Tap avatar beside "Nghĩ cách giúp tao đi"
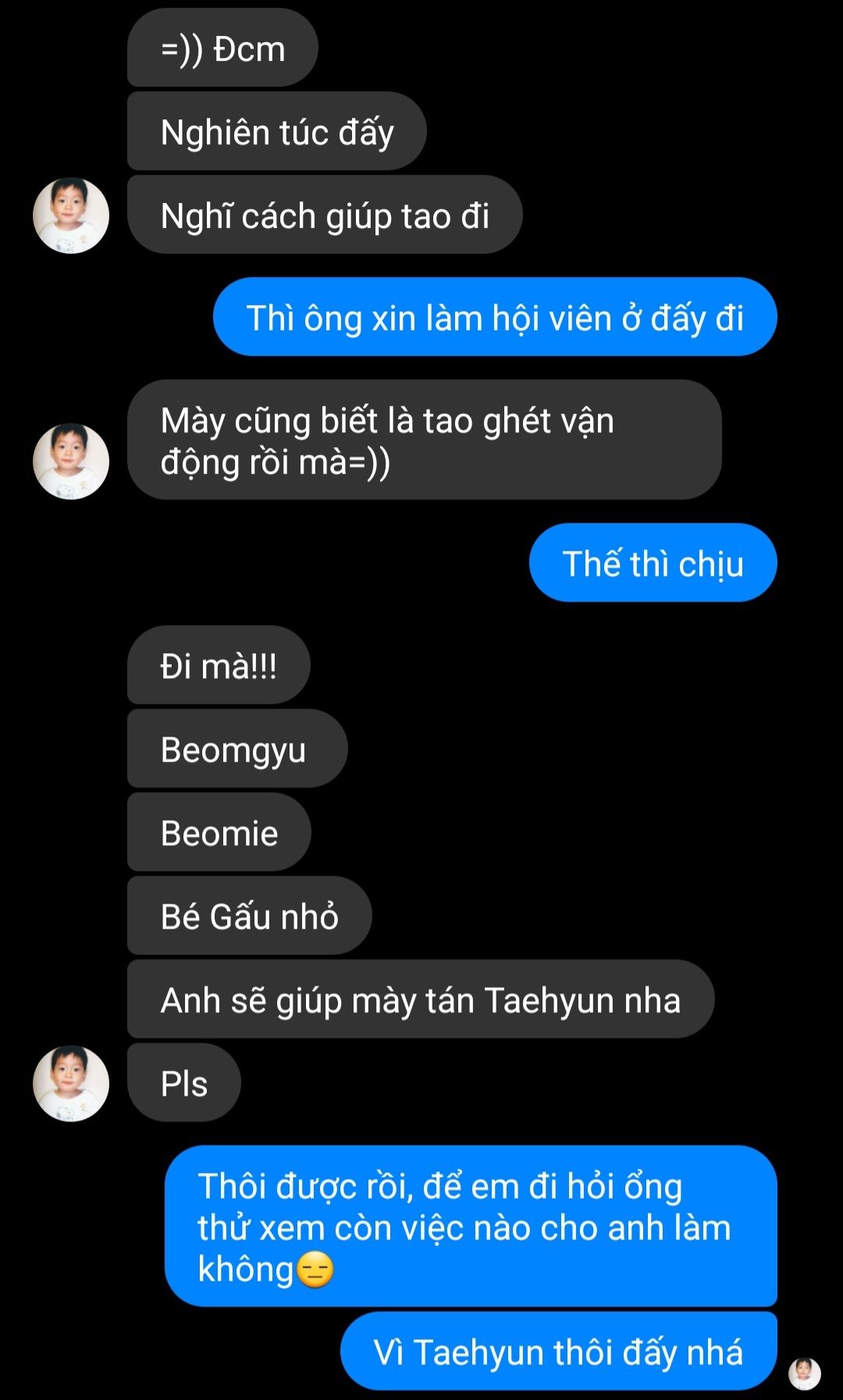Screen dimensions: 843x1400 pos(71,216)
